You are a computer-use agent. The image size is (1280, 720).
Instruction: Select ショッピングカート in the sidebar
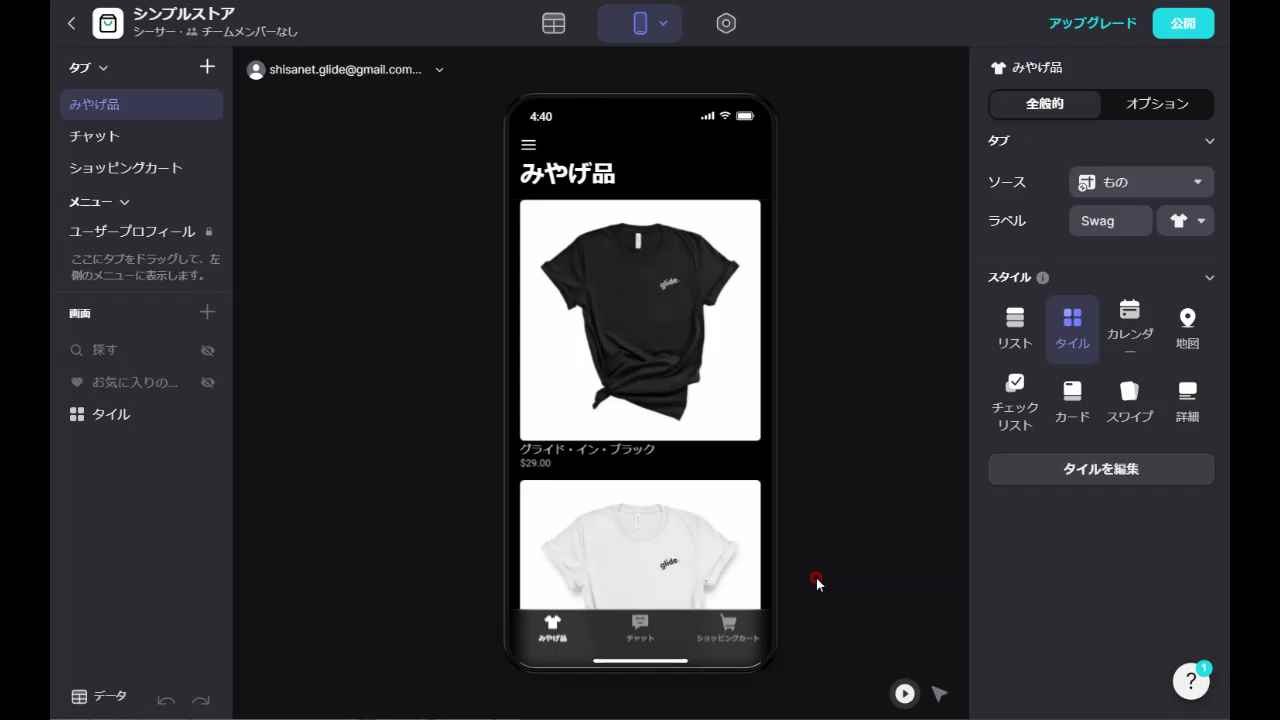(x=126, y=168)
